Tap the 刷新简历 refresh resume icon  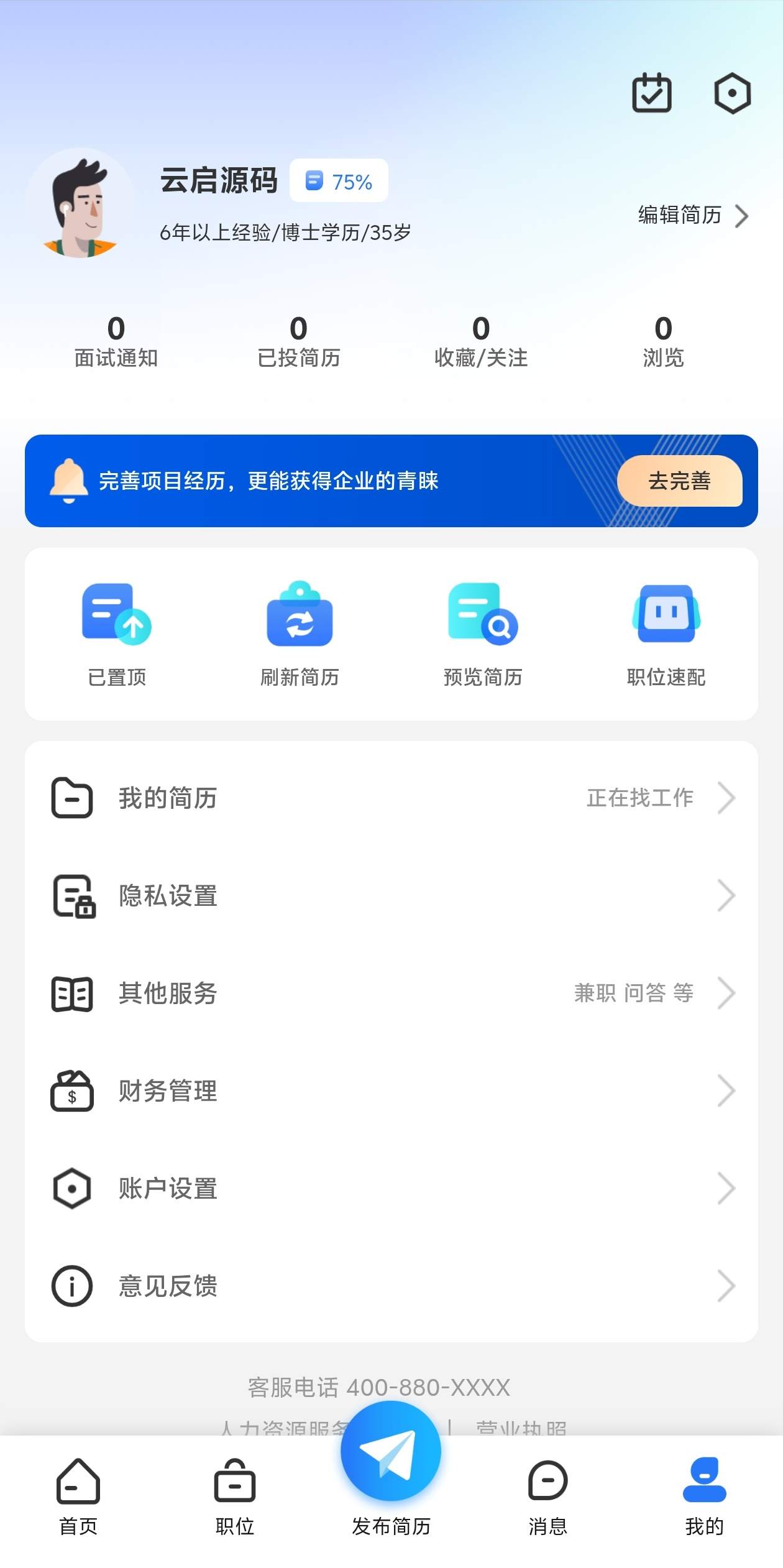pos(300,616)
